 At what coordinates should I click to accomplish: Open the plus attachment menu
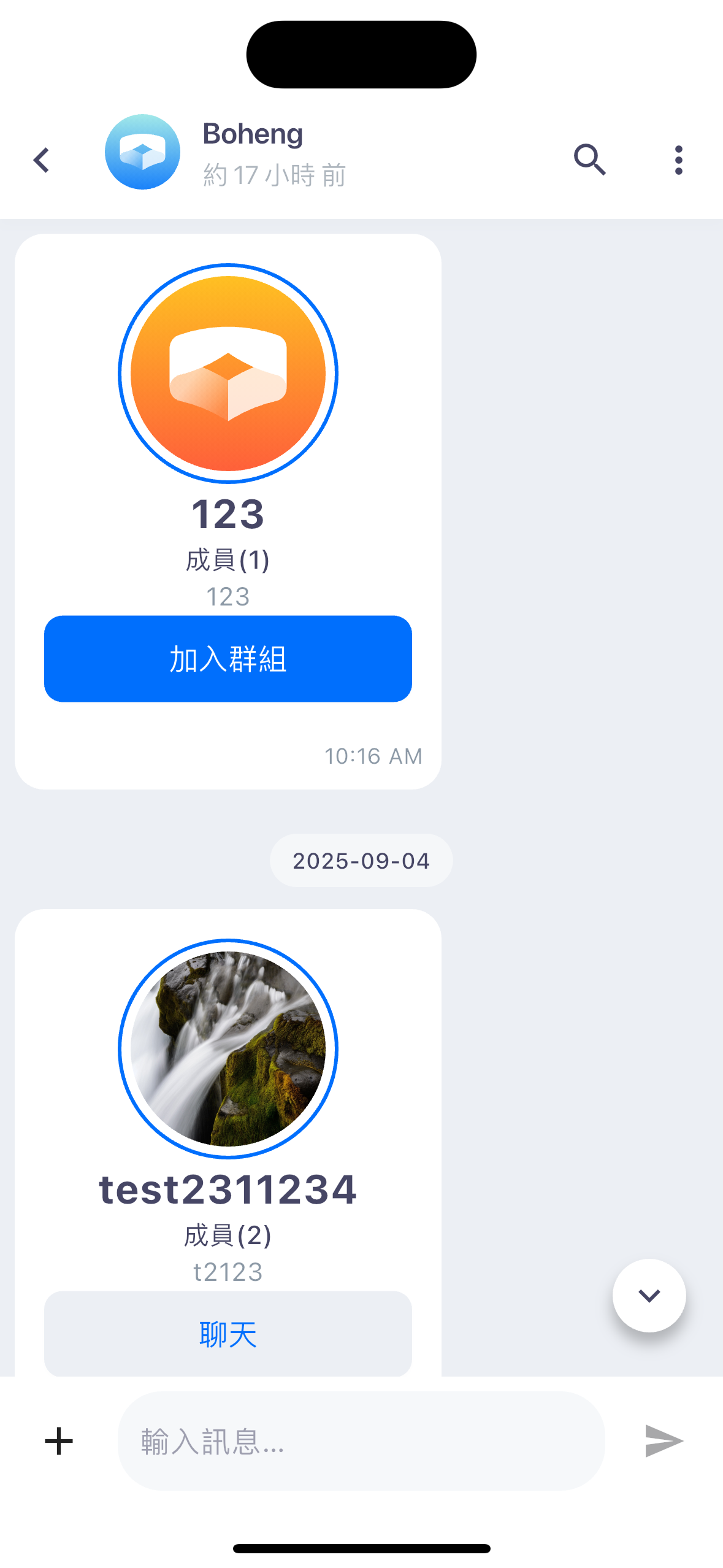(59, 1441)
